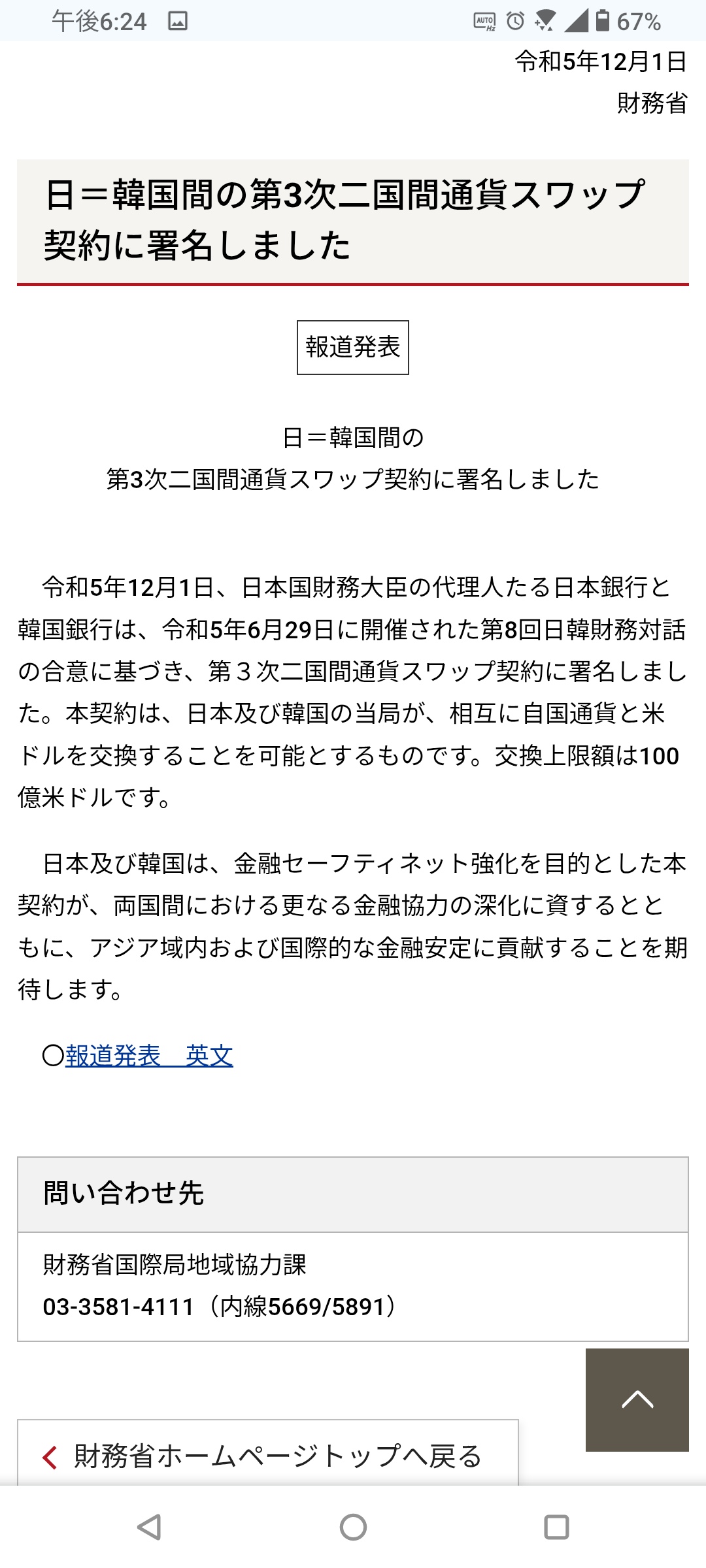The width and height of the screenshot is (706, 1568).
Task: Tap the system back button
Action: [150, 1527]
